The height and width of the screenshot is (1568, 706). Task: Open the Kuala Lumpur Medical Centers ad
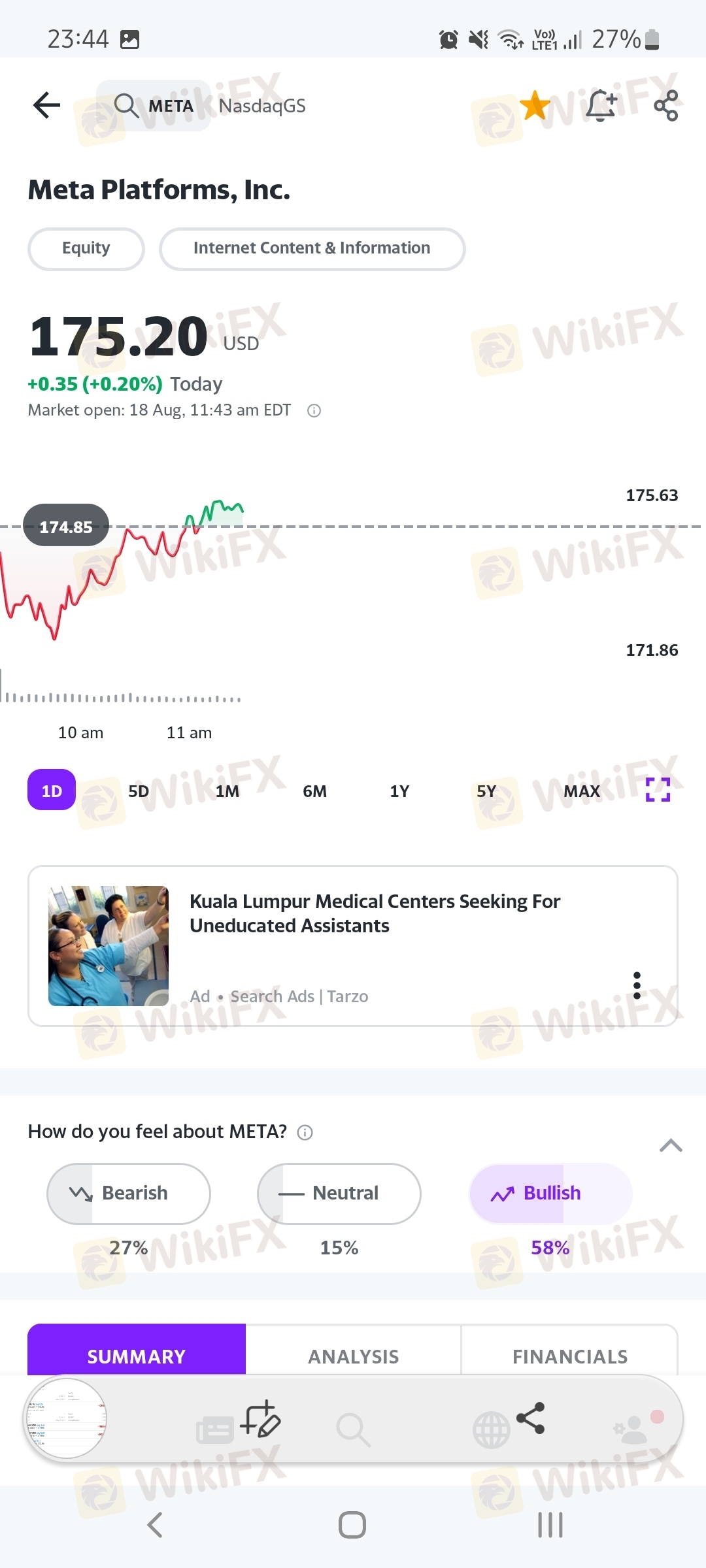(x=374, y=913)
